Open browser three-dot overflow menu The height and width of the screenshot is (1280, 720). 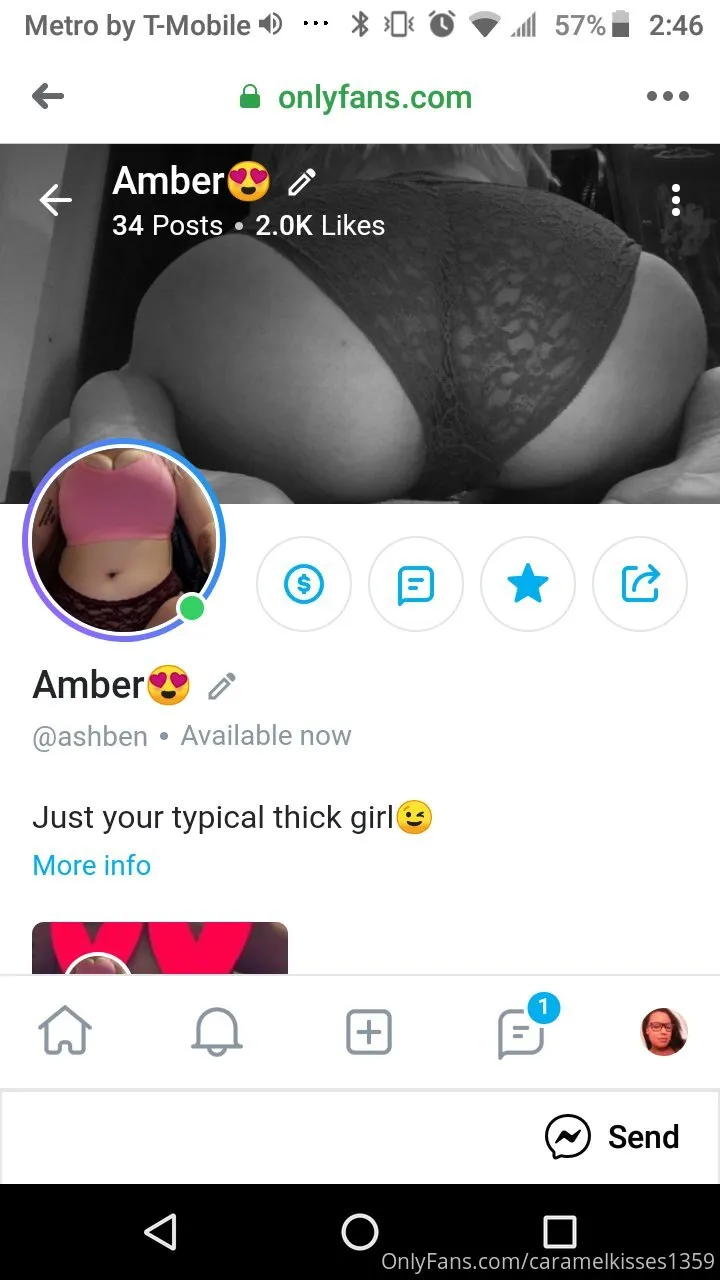point(667,96)
